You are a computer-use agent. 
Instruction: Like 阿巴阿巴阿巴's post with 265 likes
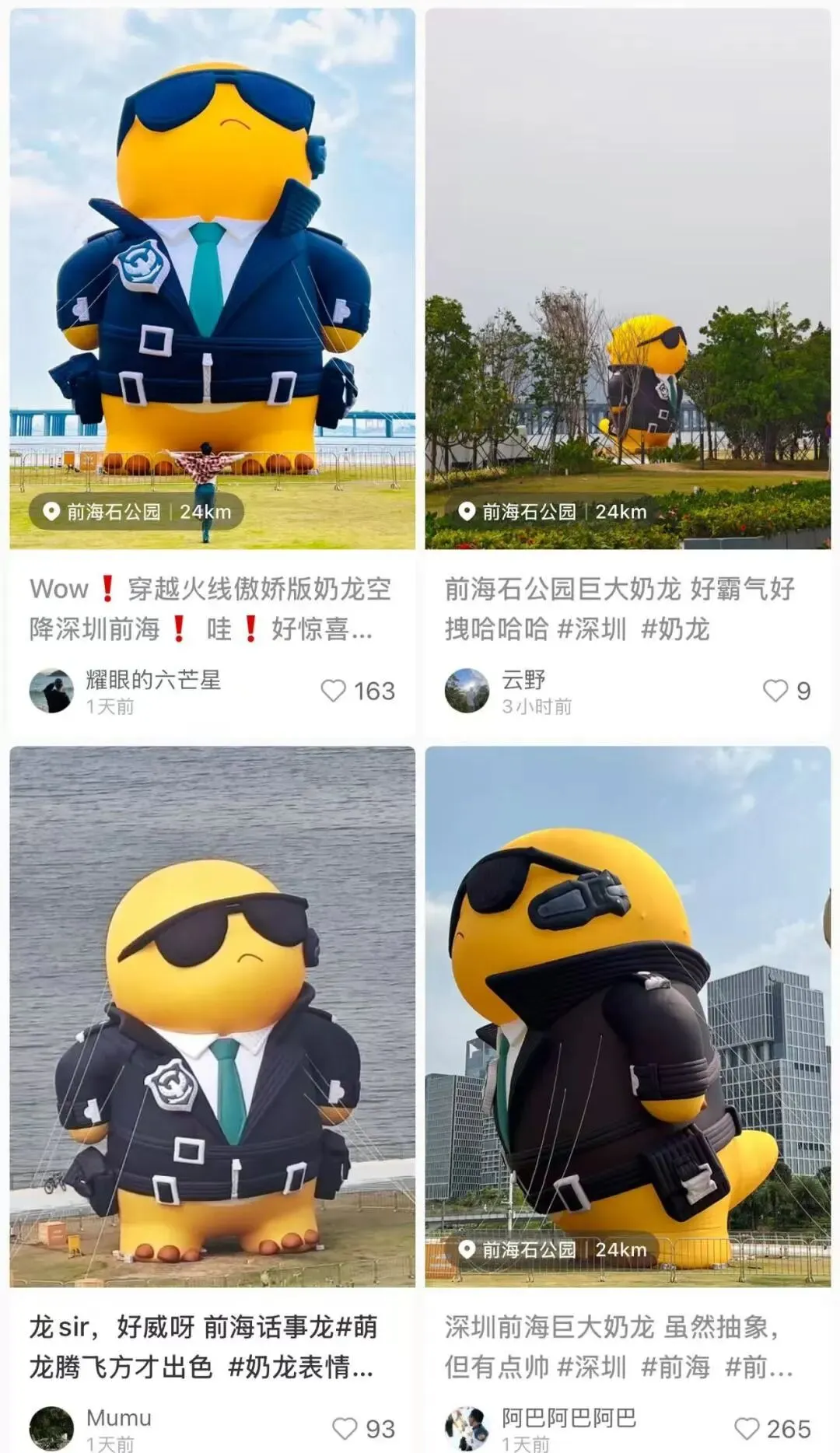pos(747,1428)
